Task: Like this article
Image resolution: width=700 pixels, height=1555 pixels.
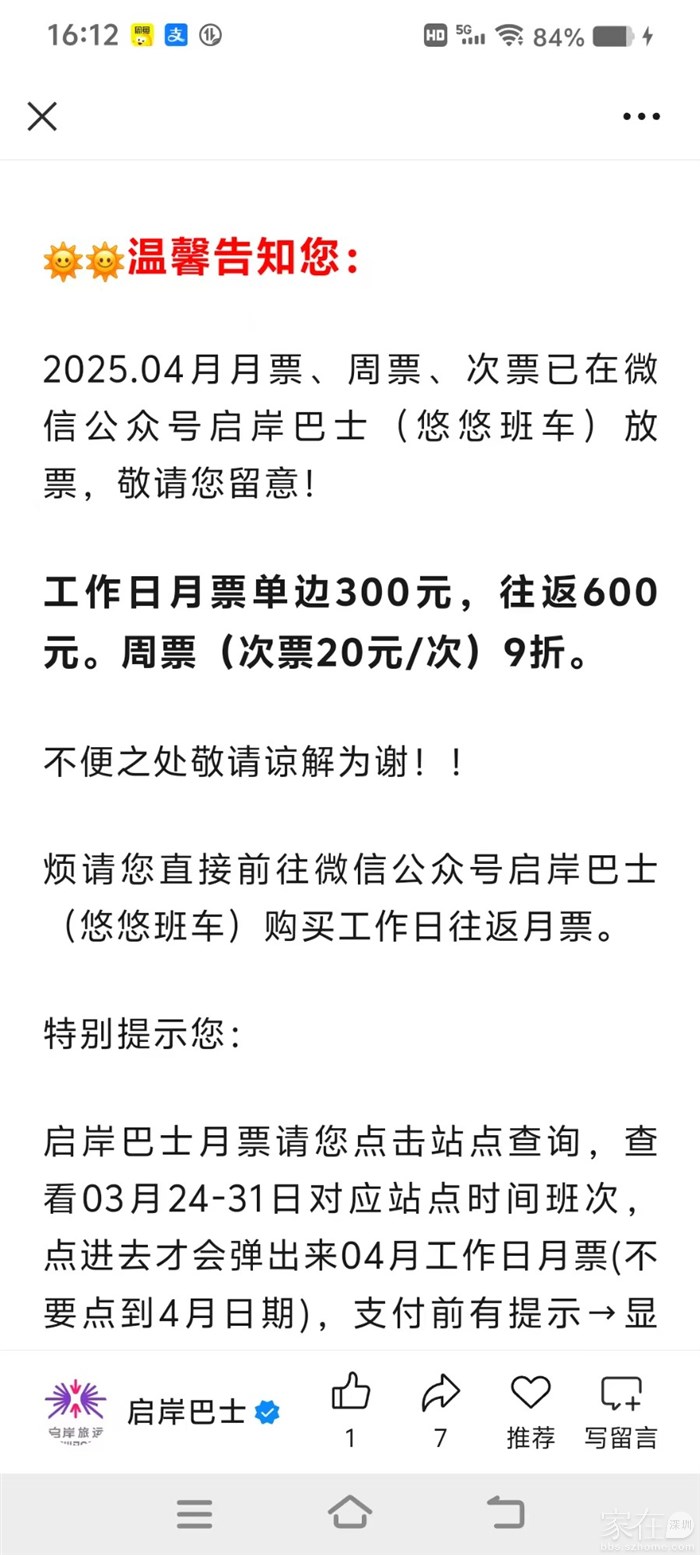Action: pos(350,1394)
